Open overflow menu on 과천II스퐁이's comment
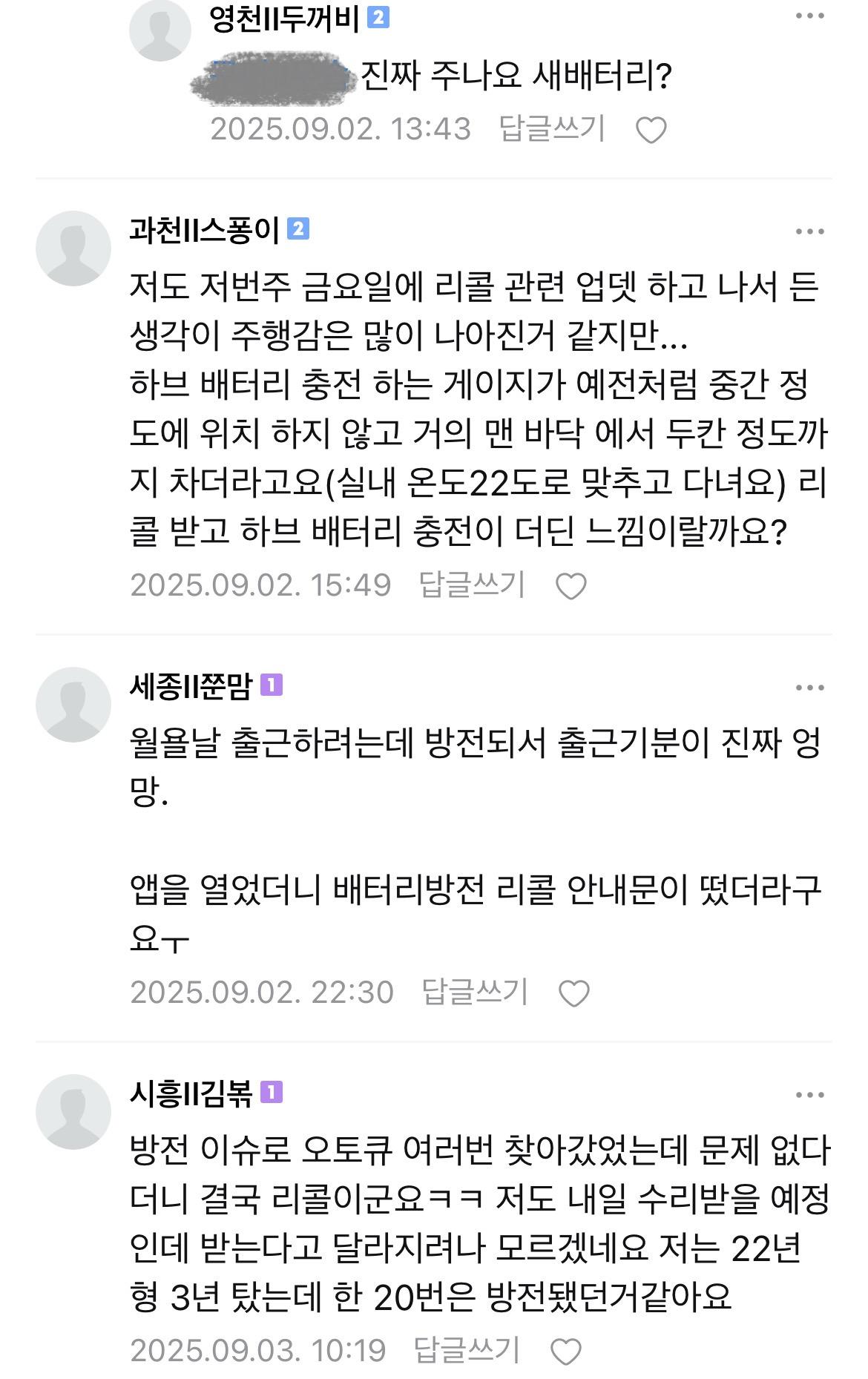Viewport: 868px width, 1379px height. click(809, 231)
